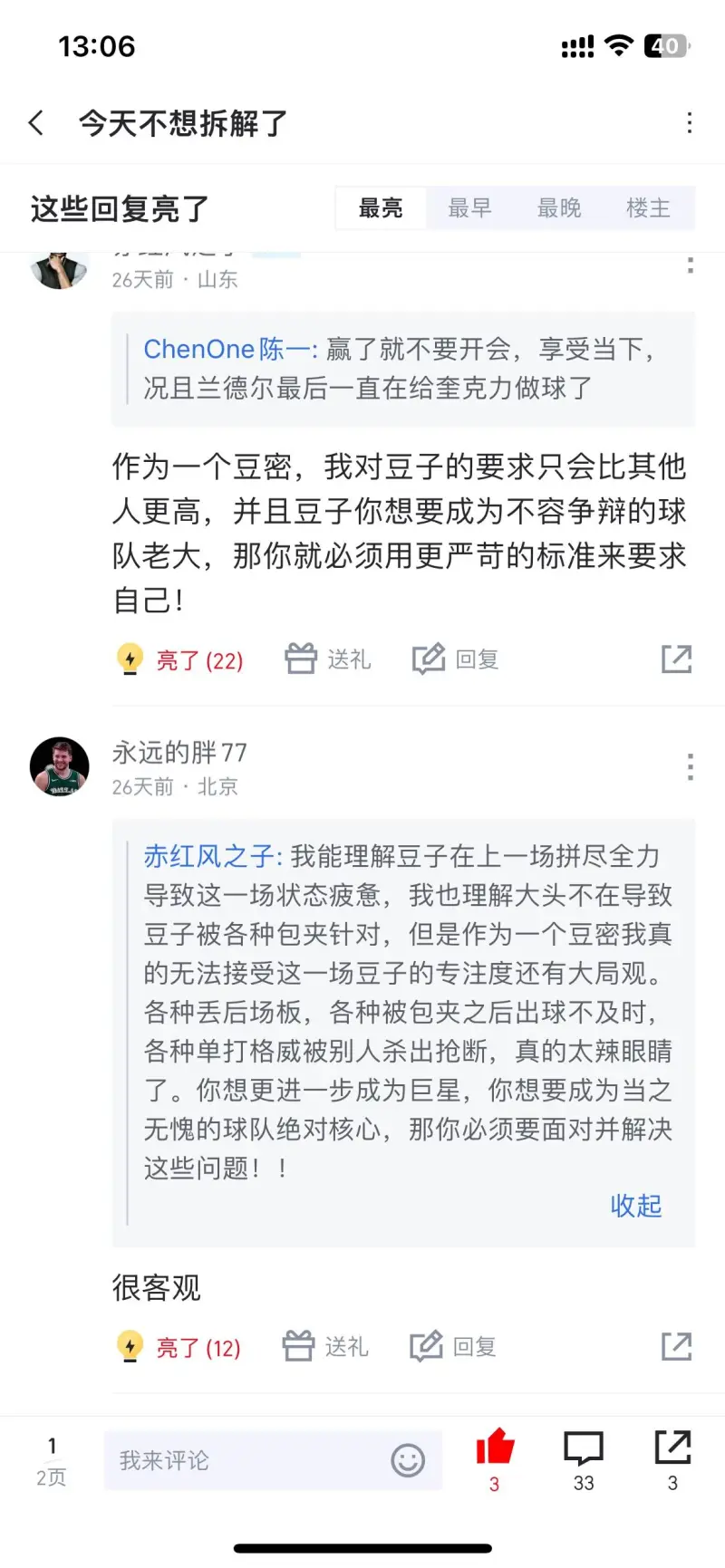Share the 很客观 comment
Viewport: 725px width, 1568px height.
click(x=676, y=1347)
